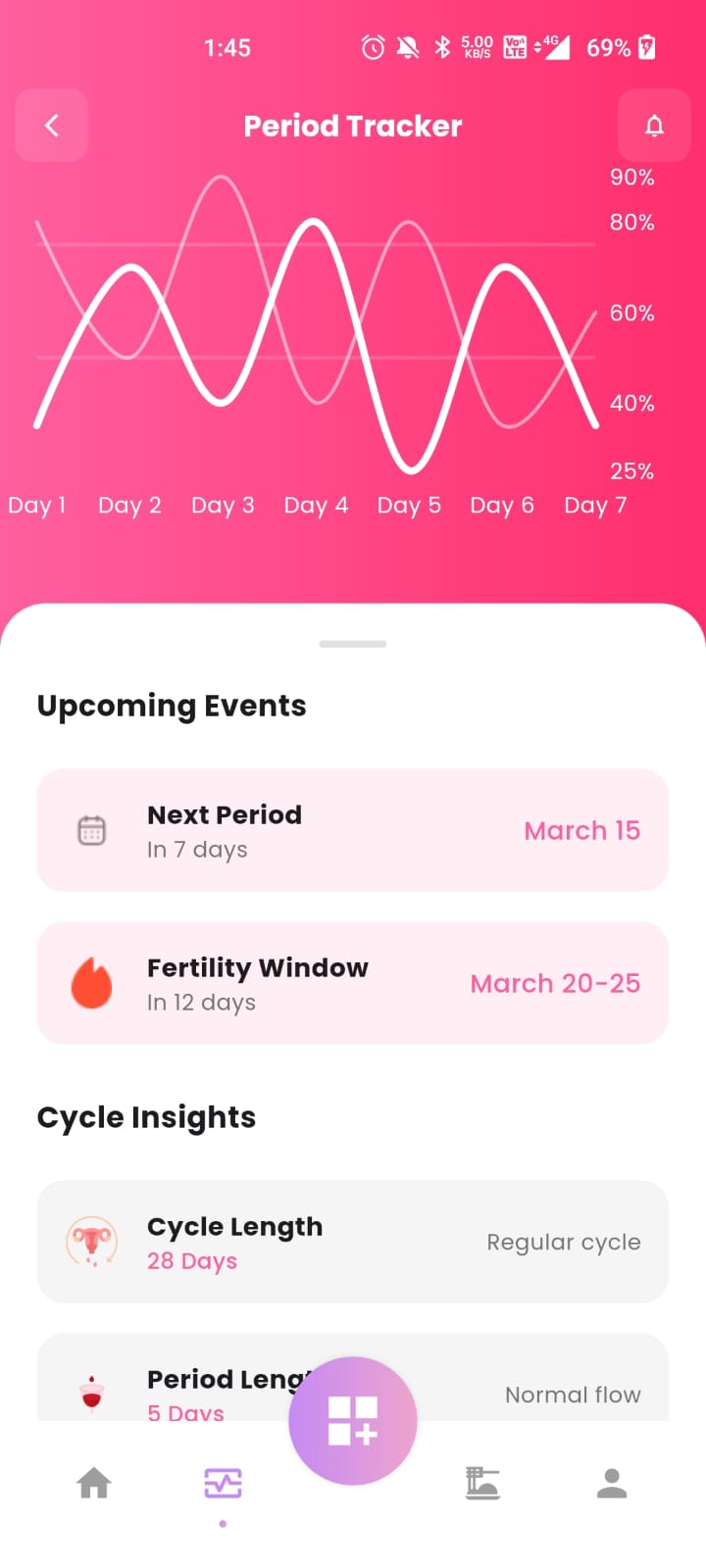View the Cycle Length insight
The height and width of the screenshot is (1568, 706).
(353, 1242)
